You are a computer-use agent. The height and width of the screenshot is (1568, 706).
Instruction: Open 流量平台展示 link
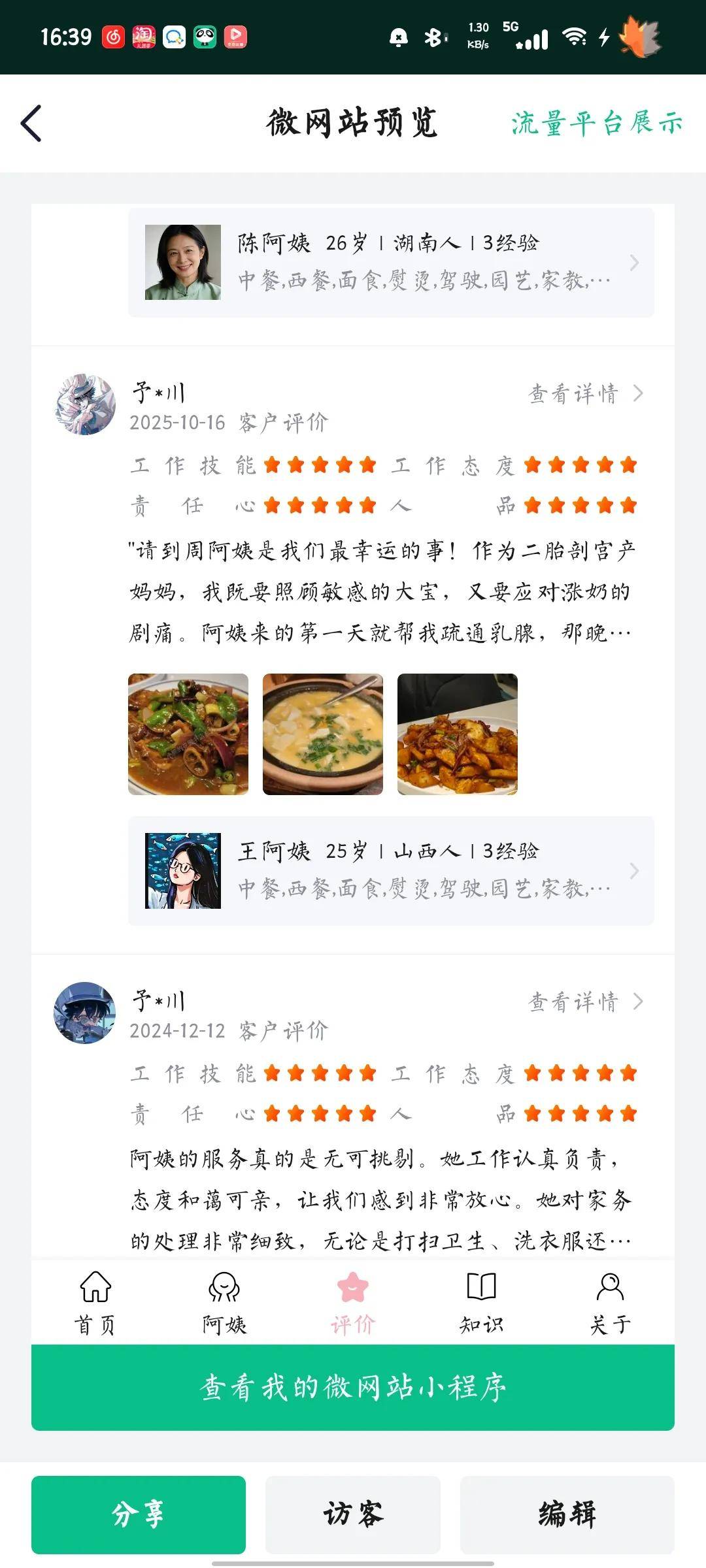[x=596, y=123]
